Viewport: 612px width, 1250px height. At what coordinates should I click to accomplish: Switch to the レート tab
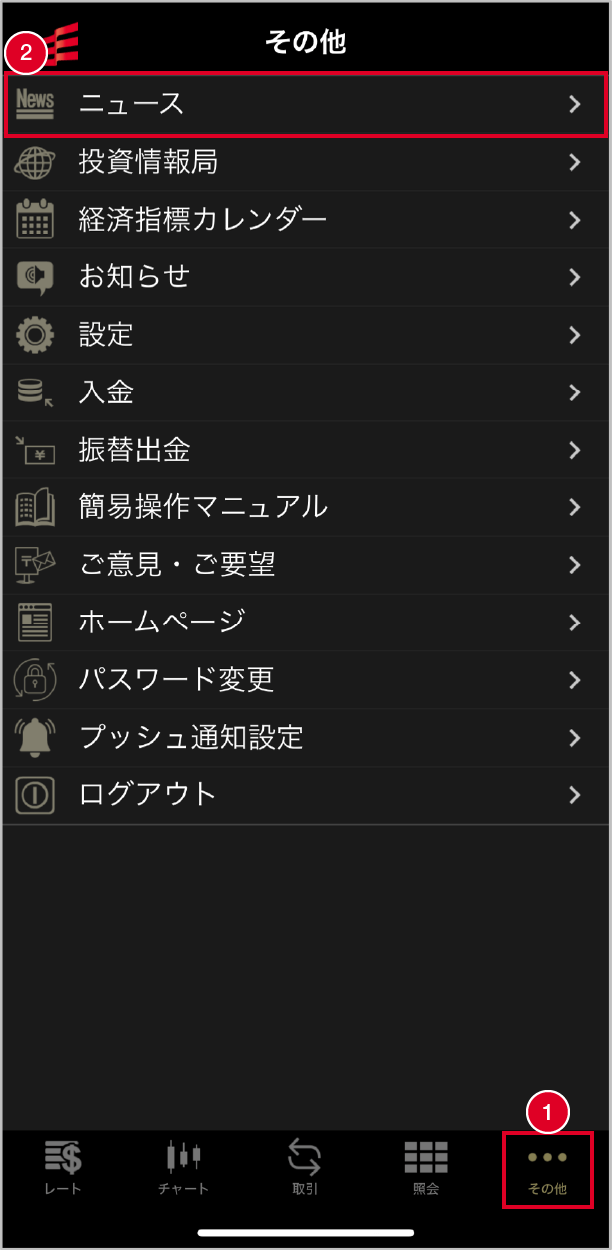pyautogui.click(x=63, y=1168)
